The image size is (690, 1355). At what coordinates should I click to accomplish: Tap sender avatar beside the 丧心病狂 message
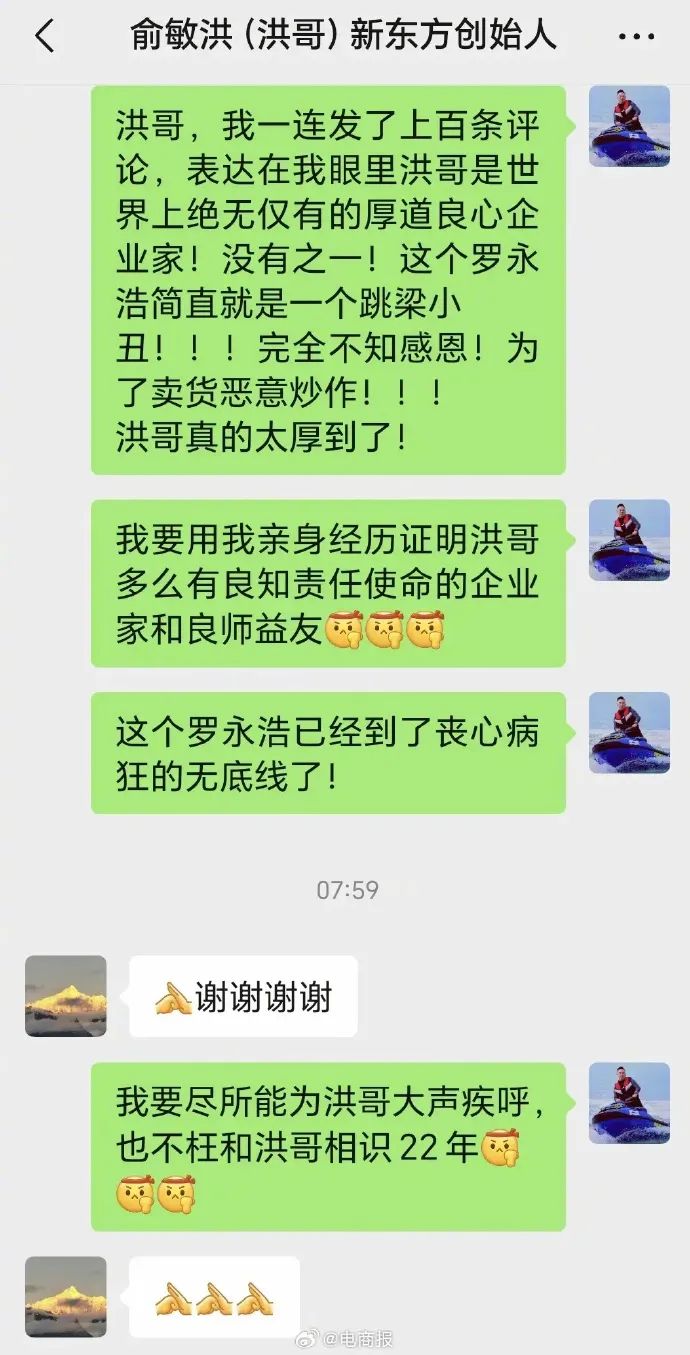point(629,733)
